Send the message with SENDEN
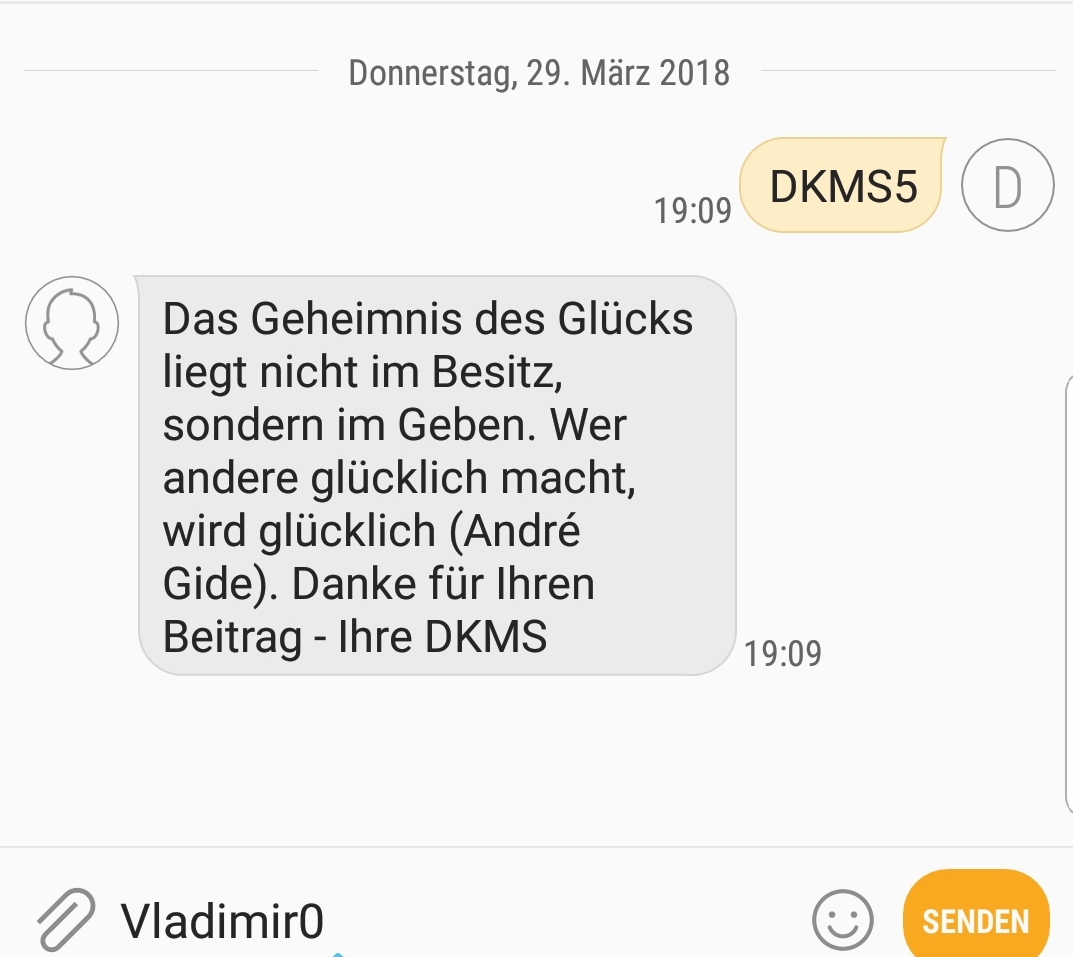 tap(976, 916)
